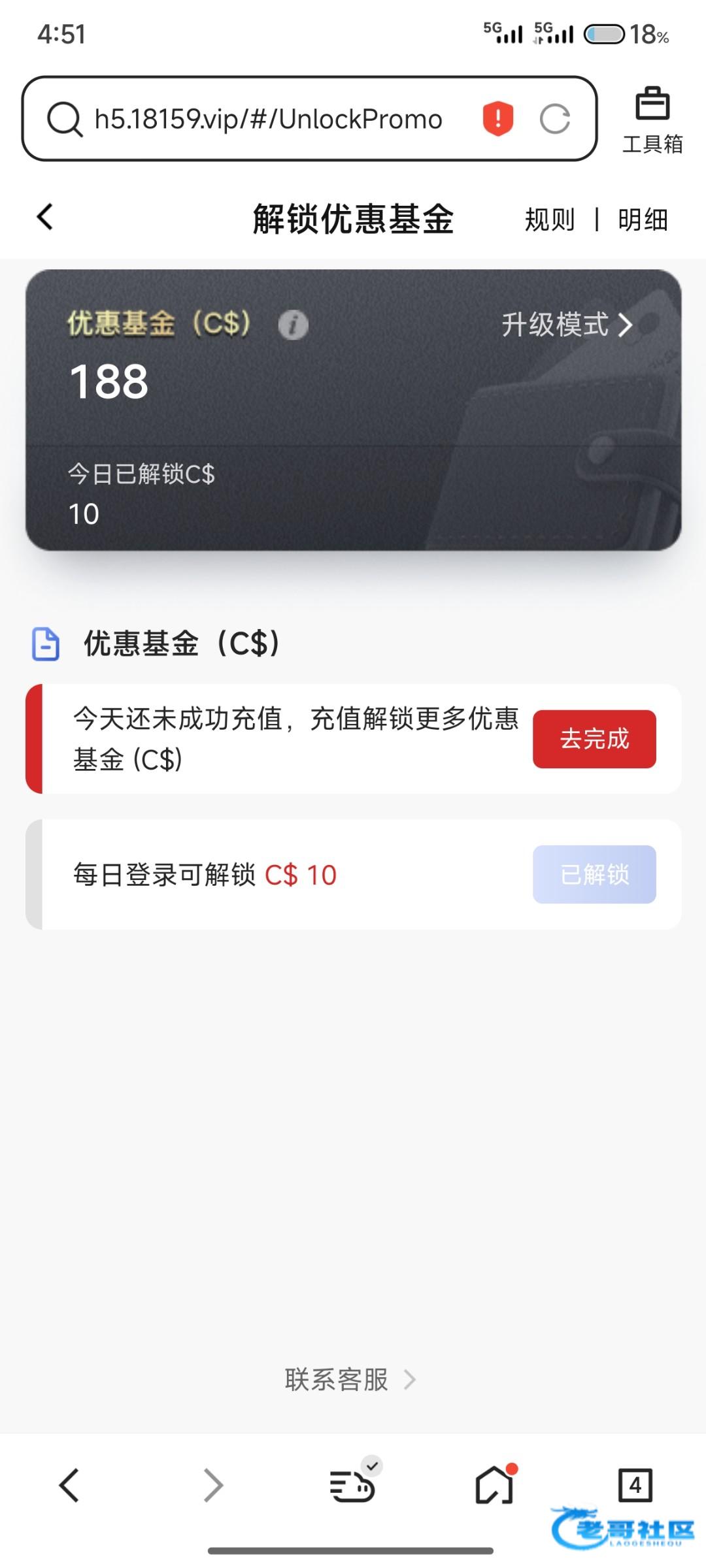Open the browser menu icon in the bottom bar
The height and width of the screenshot is (1568, 706).
[x=353, y=1485]
